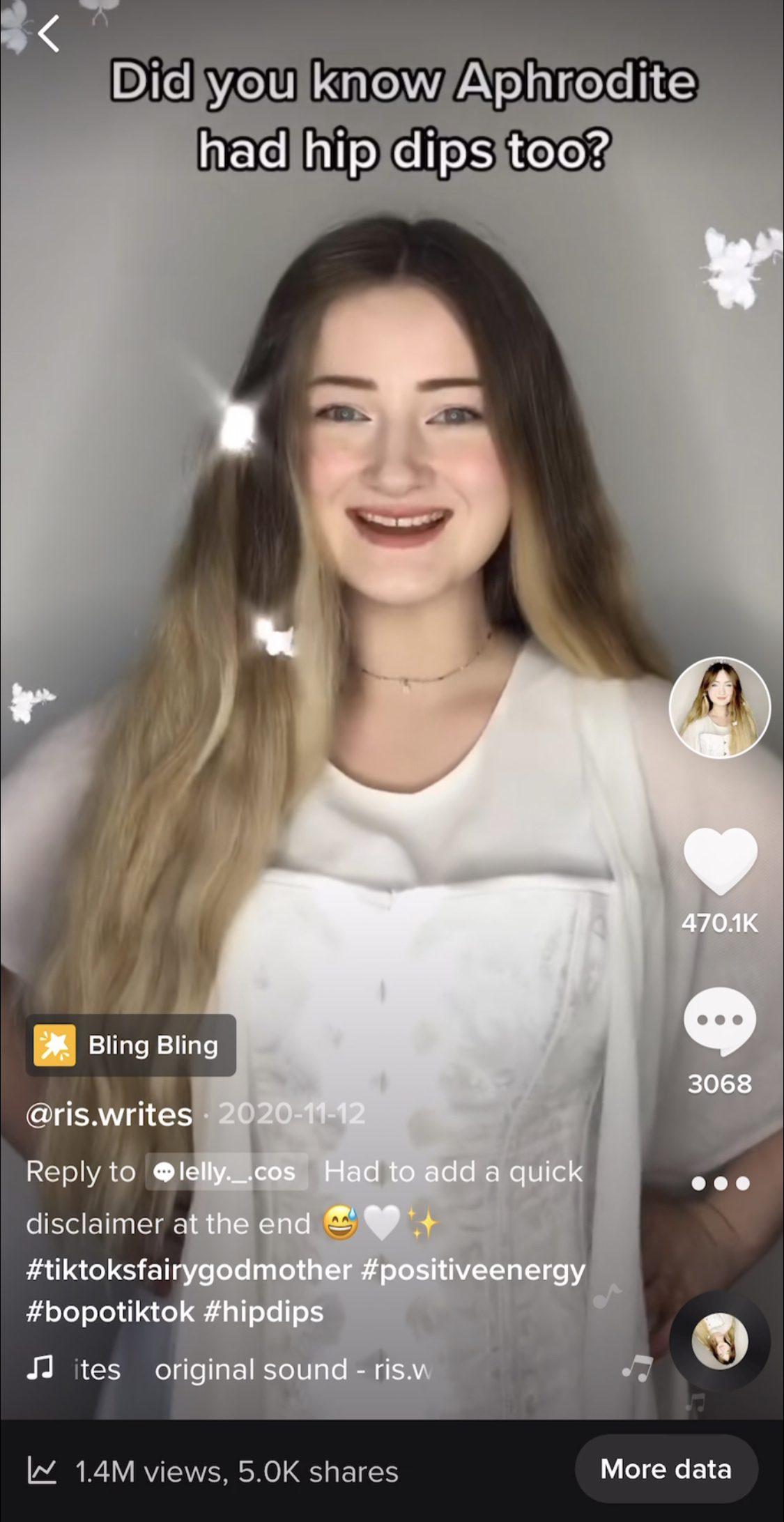This screenshot has width=784, height=1522.
Task: Visit the @ris.writes username link
Action: [x=109, y=1114]
